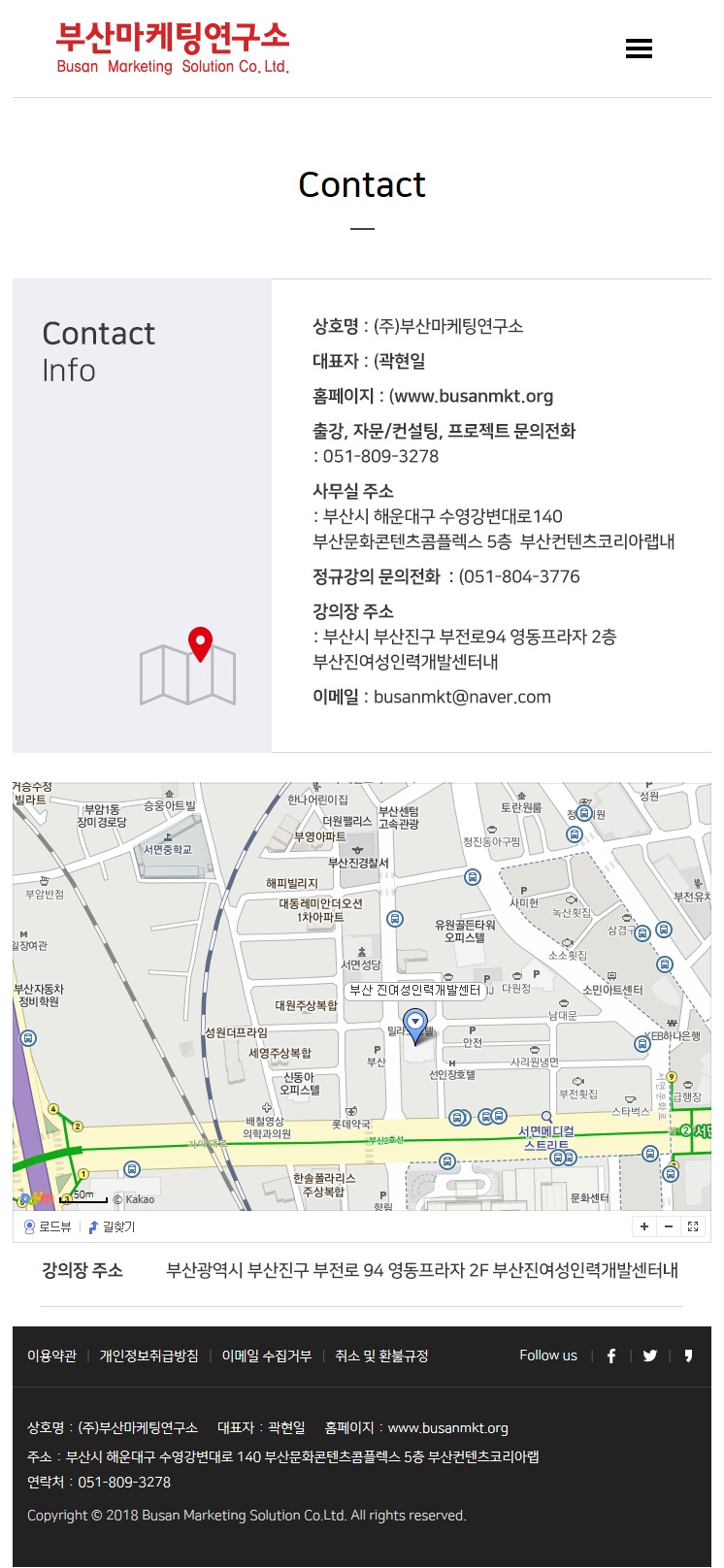Viewport: 724px width, 1568px height.
Task: Tap the 부산마케팅연구소 logo to go home
Action: click(x=173, y=49)
